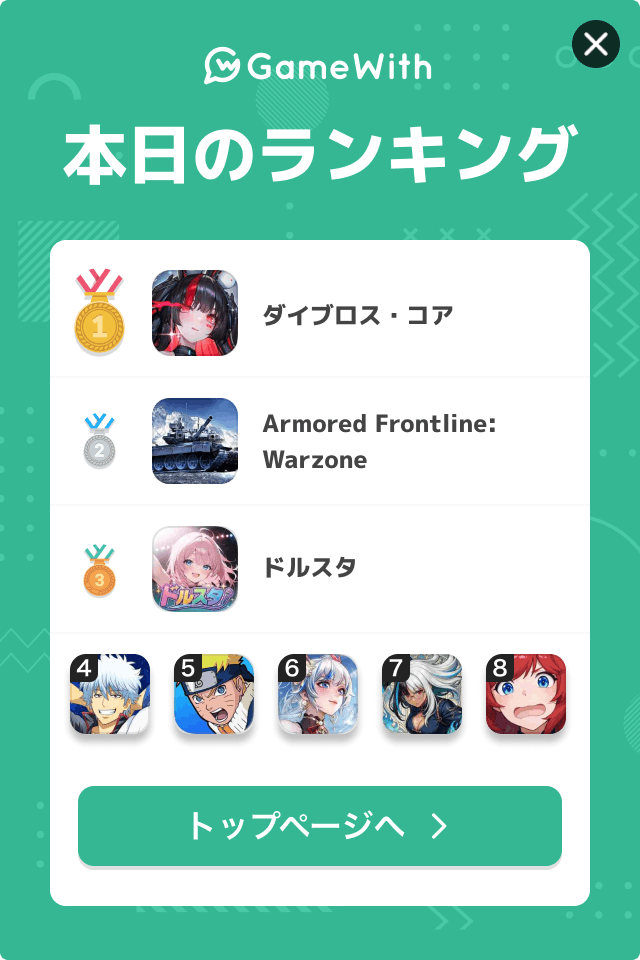The image size is (640, 960).
Task: Select the rank 8 game icon
Action: [526, 694]
